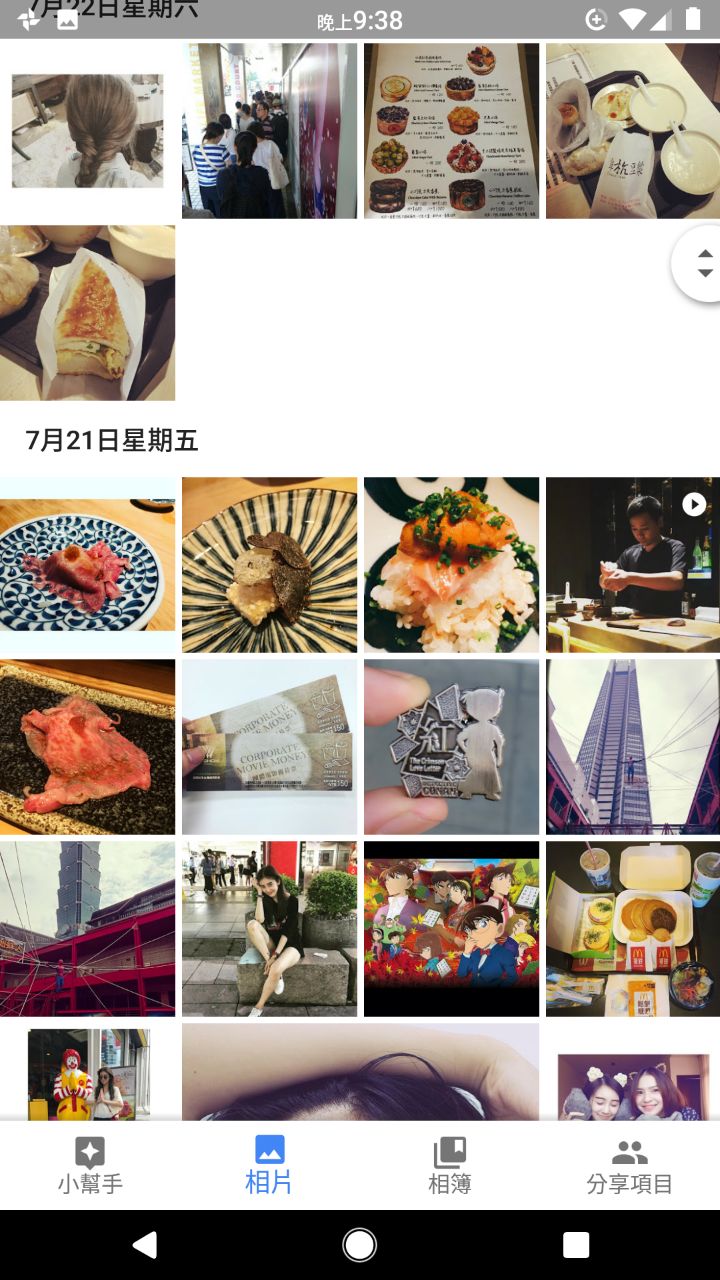Viewport: 720px width, 1280px height.
Task: Tap the fast scroll handle
Action: click(703, 264)
